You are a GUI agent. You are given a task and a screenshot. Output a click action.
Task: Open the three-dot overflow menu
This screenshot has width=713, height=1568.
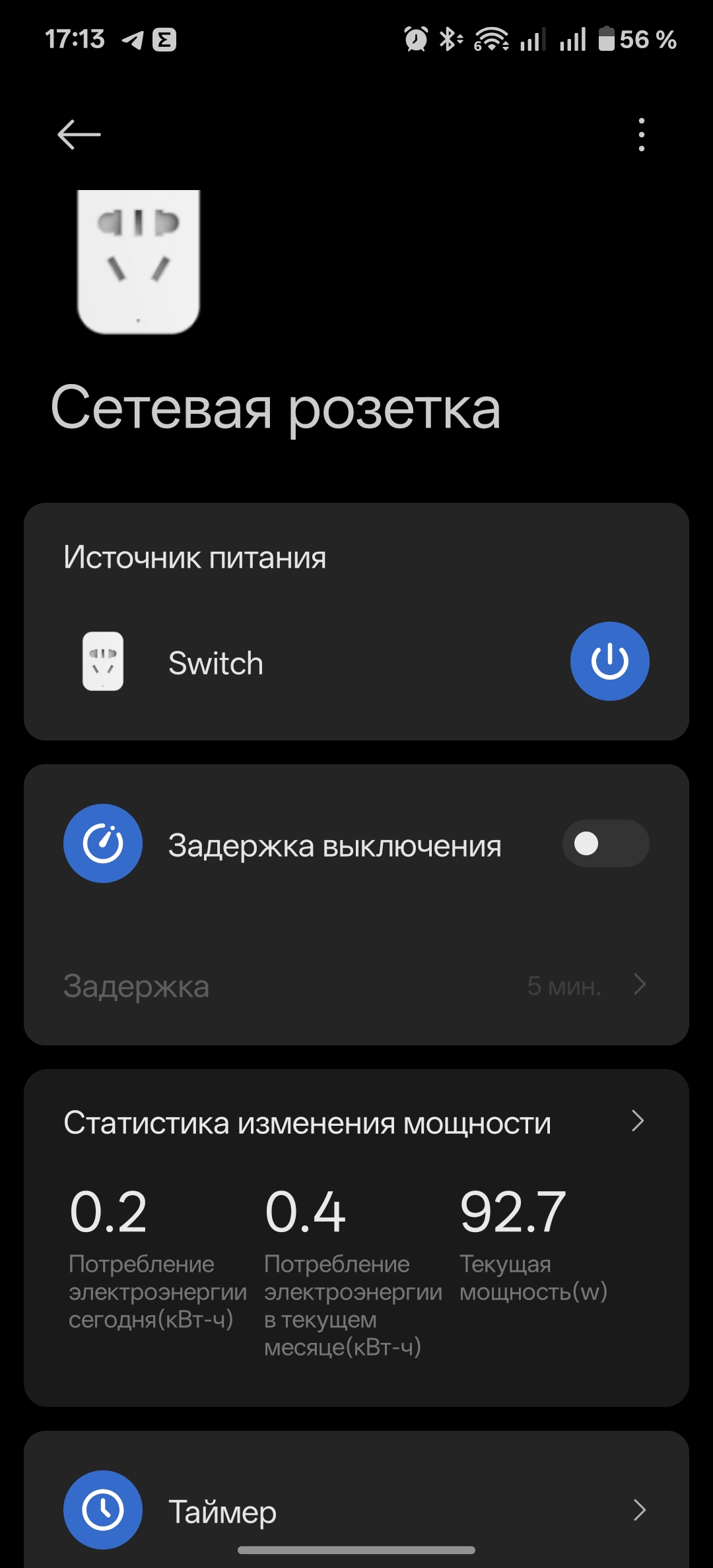[x=641, y=135]
